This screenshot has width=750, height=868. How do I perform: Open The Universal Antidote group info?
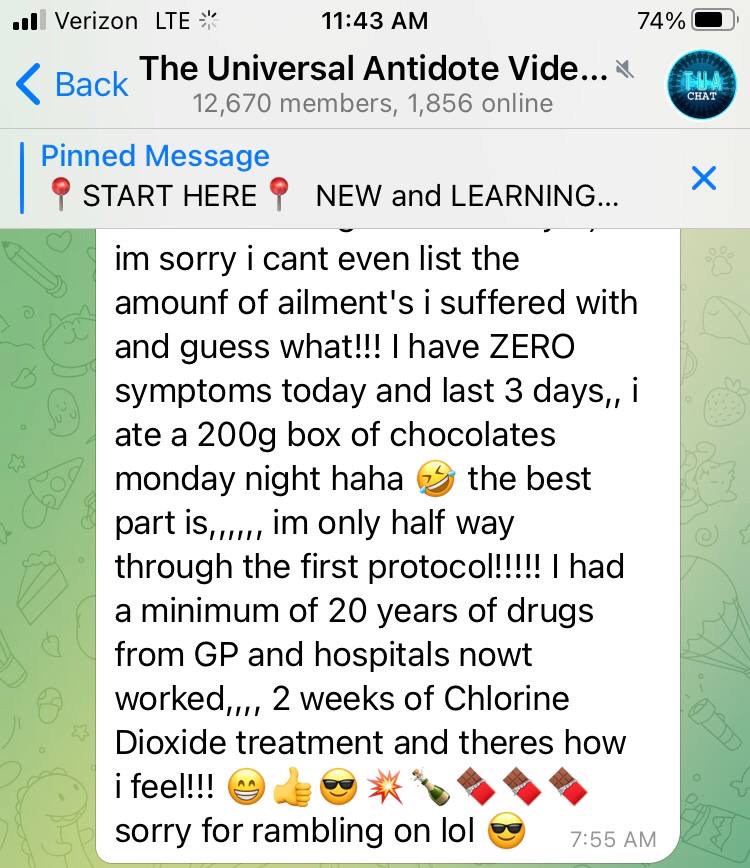tap(372, 85)
